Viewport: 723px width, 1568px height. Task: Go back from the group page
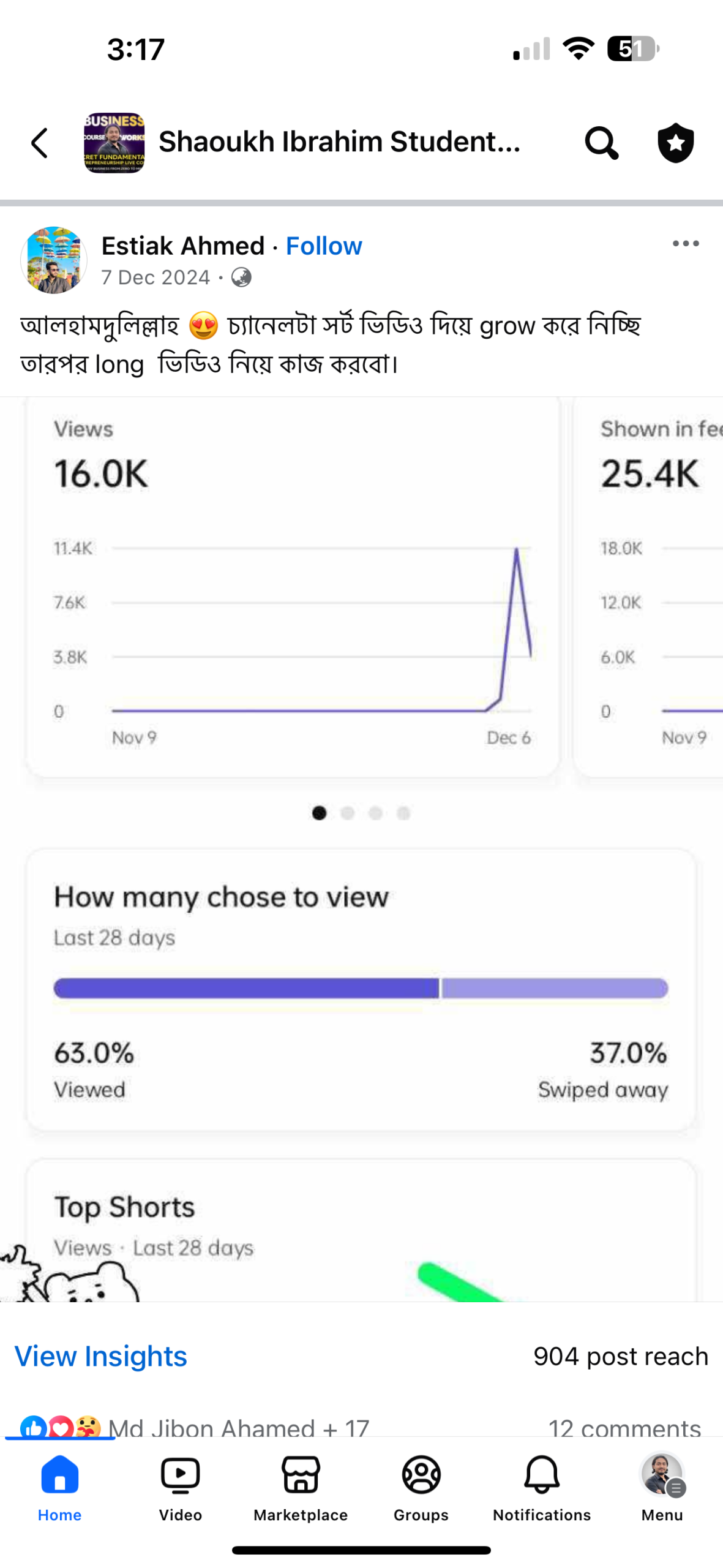pyautogui.click(x=40, y=143)
